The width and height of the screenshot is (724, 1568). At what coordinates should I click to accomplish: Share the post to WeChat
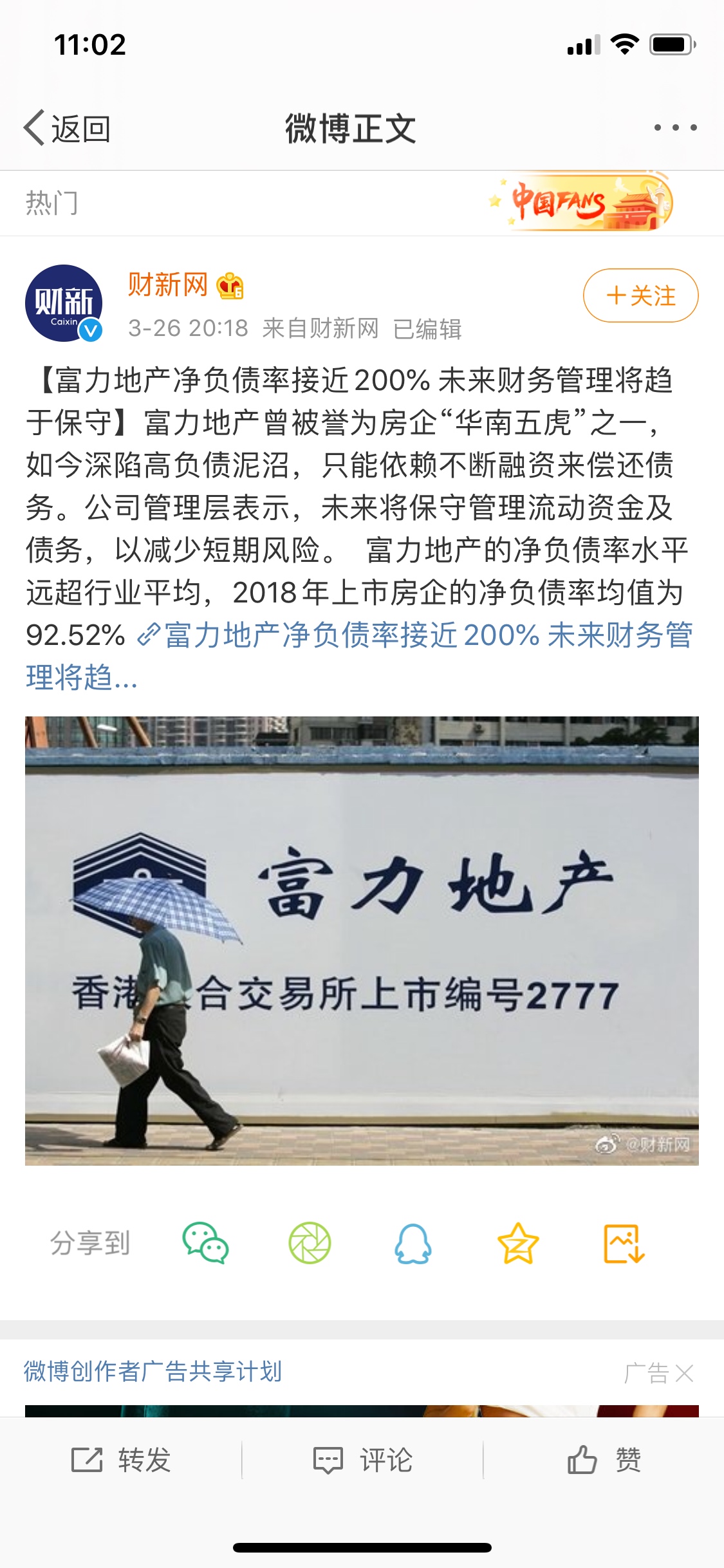point(205,1243)
